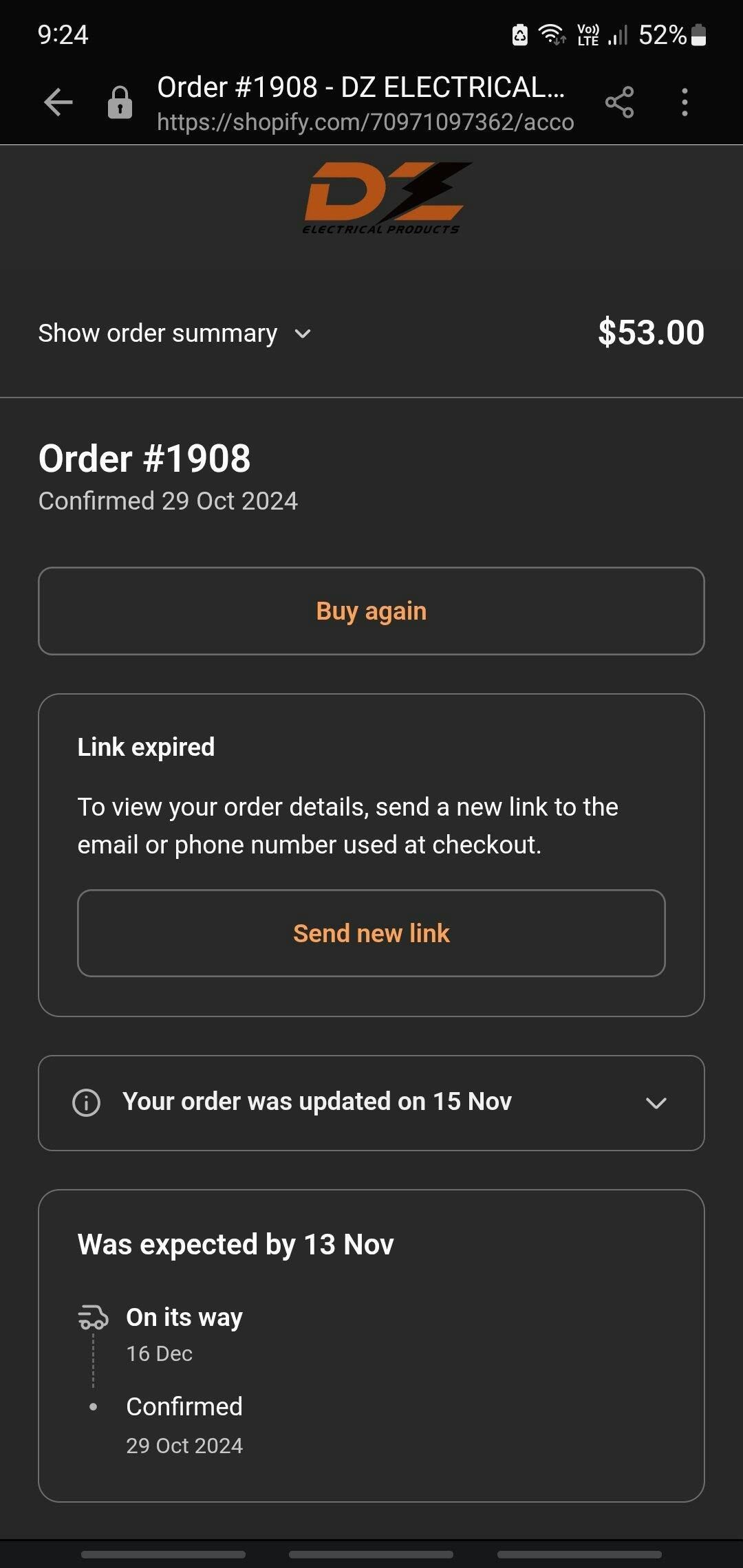743x1568 pixels.
Task: Tap the Buy again button
Action: [x=371, y=611]
